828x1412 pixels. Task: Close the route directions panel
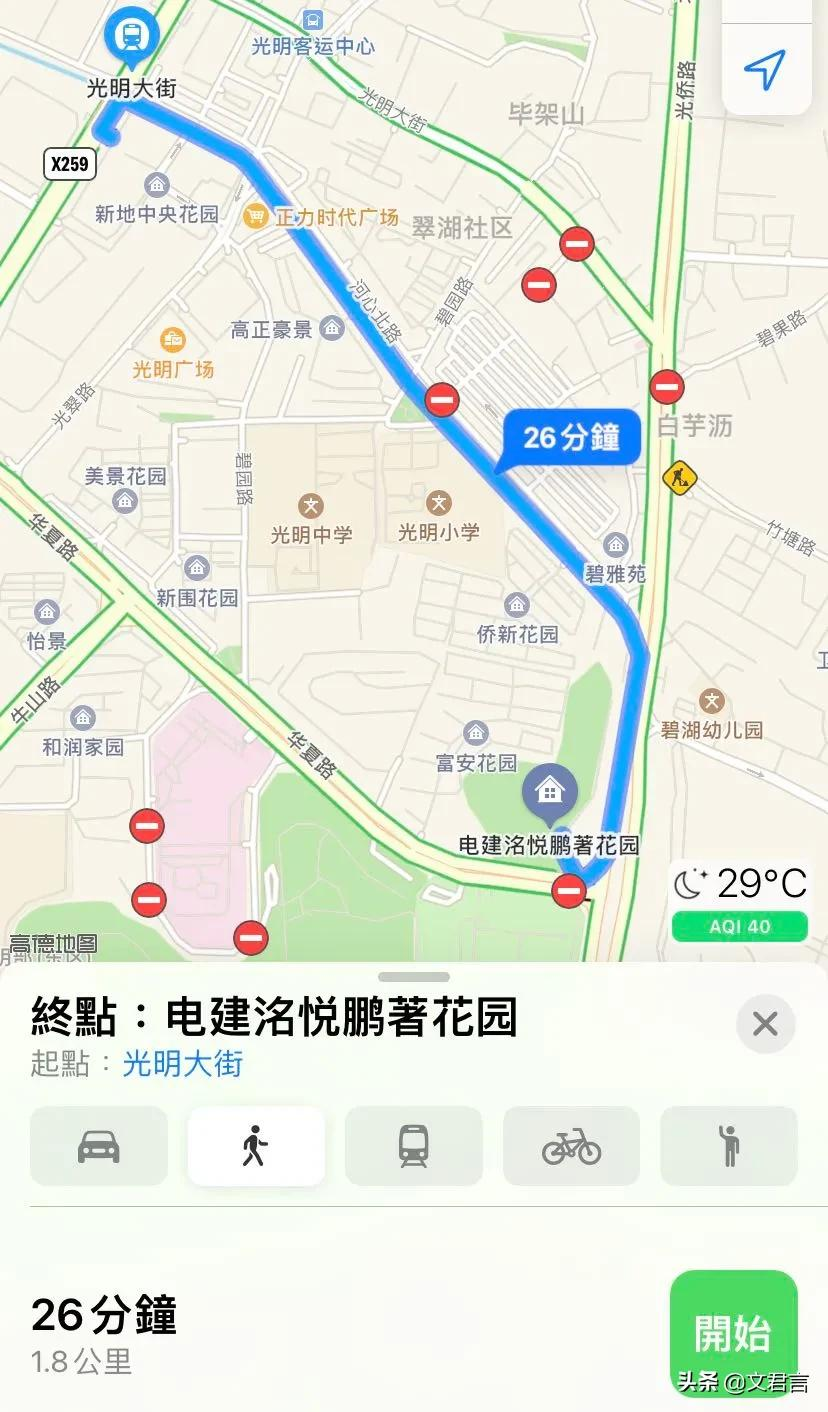pyautogui.click(x=765, y=1023)
